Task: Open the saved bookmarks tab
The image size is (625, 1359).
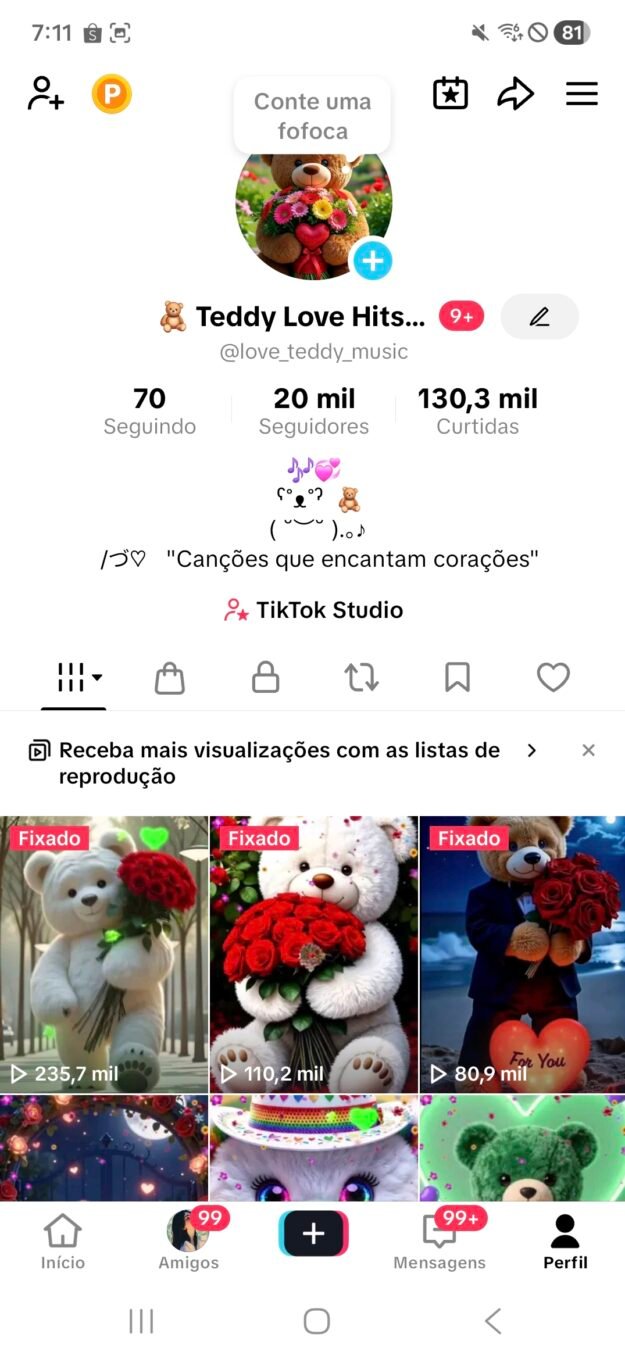Action: pyautogui.click(x=457, y=678)
